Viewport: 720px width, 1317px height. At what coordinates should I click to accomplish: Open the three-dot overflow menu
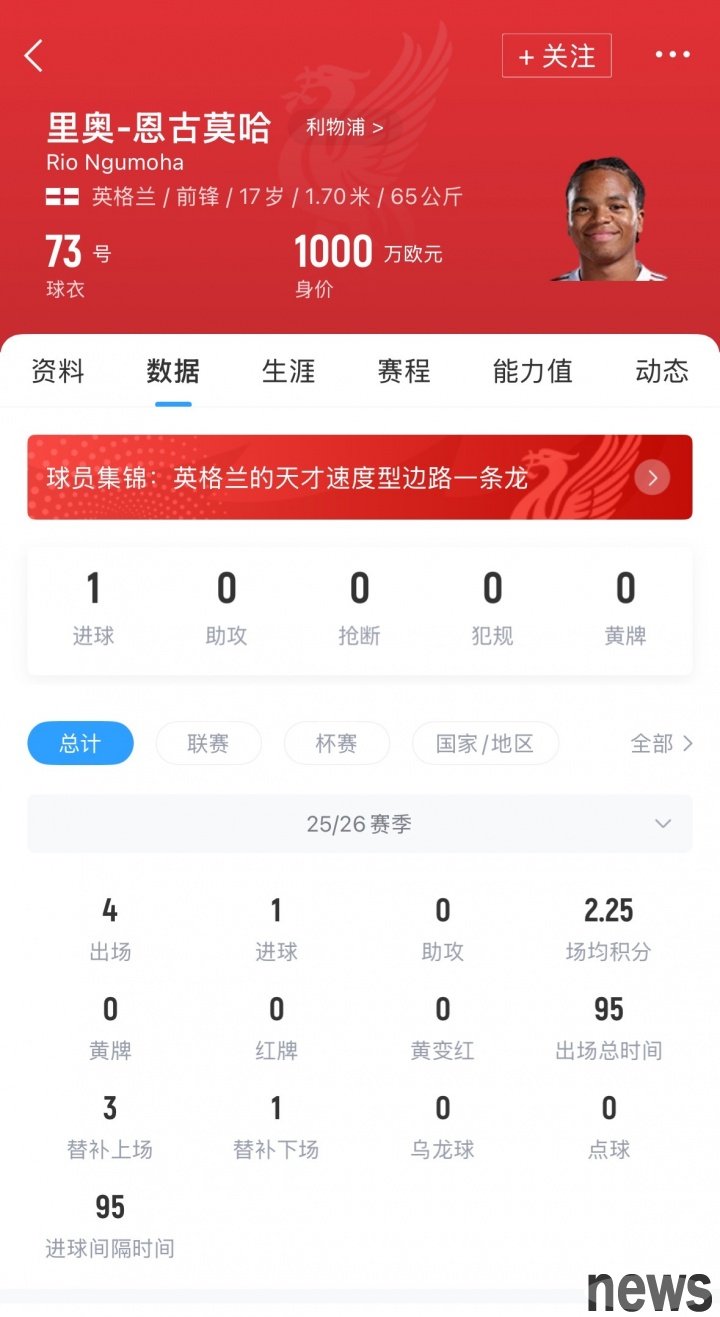pos(673,54)
